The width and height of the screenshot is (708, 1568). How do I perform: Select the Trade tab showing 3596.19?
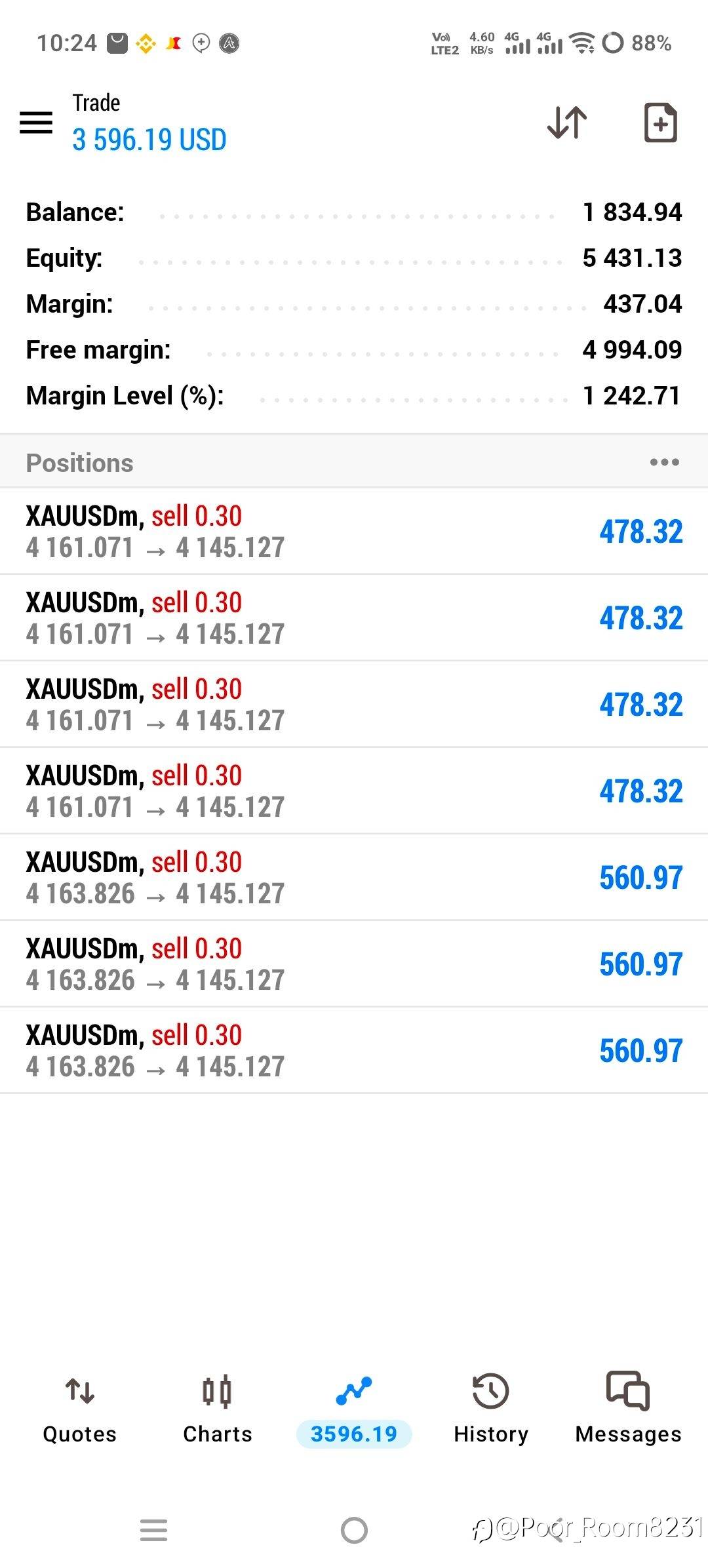[354, 1409]
